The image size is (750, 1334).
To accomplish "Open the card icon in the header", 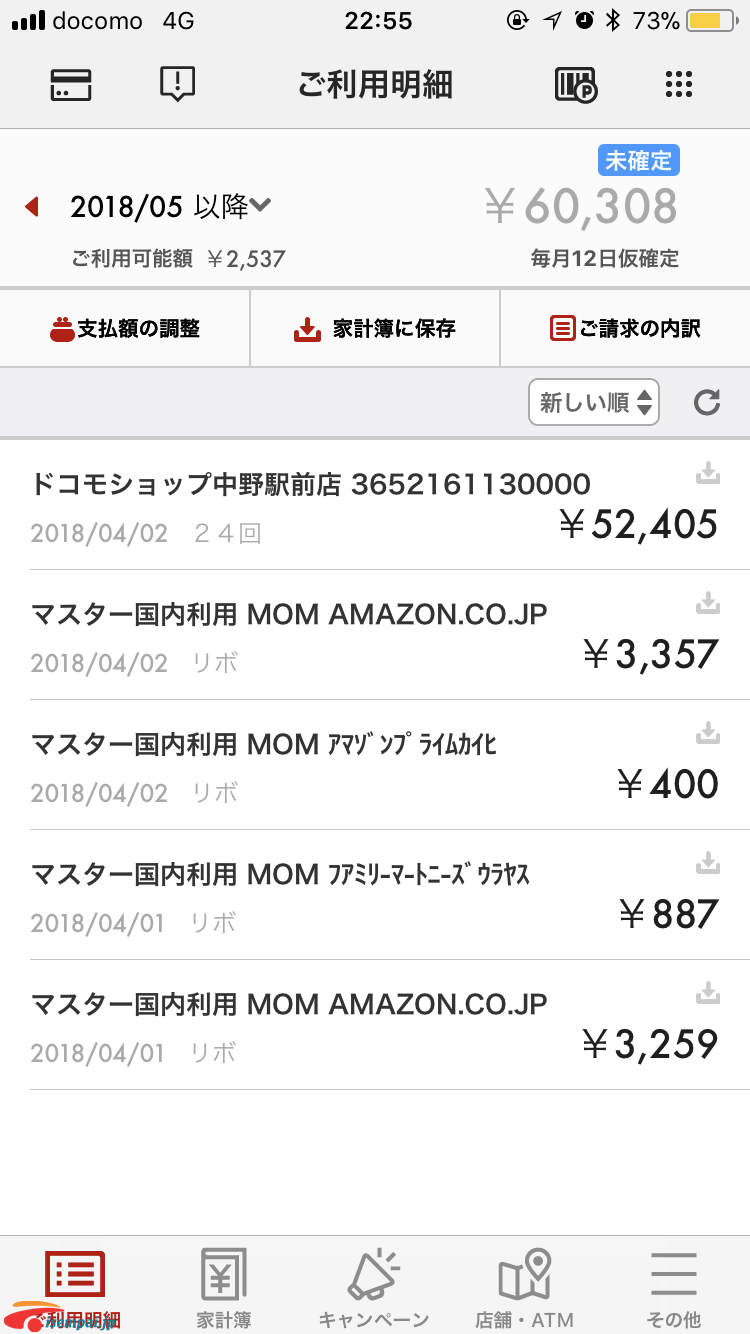I will (x=71, y=85).
